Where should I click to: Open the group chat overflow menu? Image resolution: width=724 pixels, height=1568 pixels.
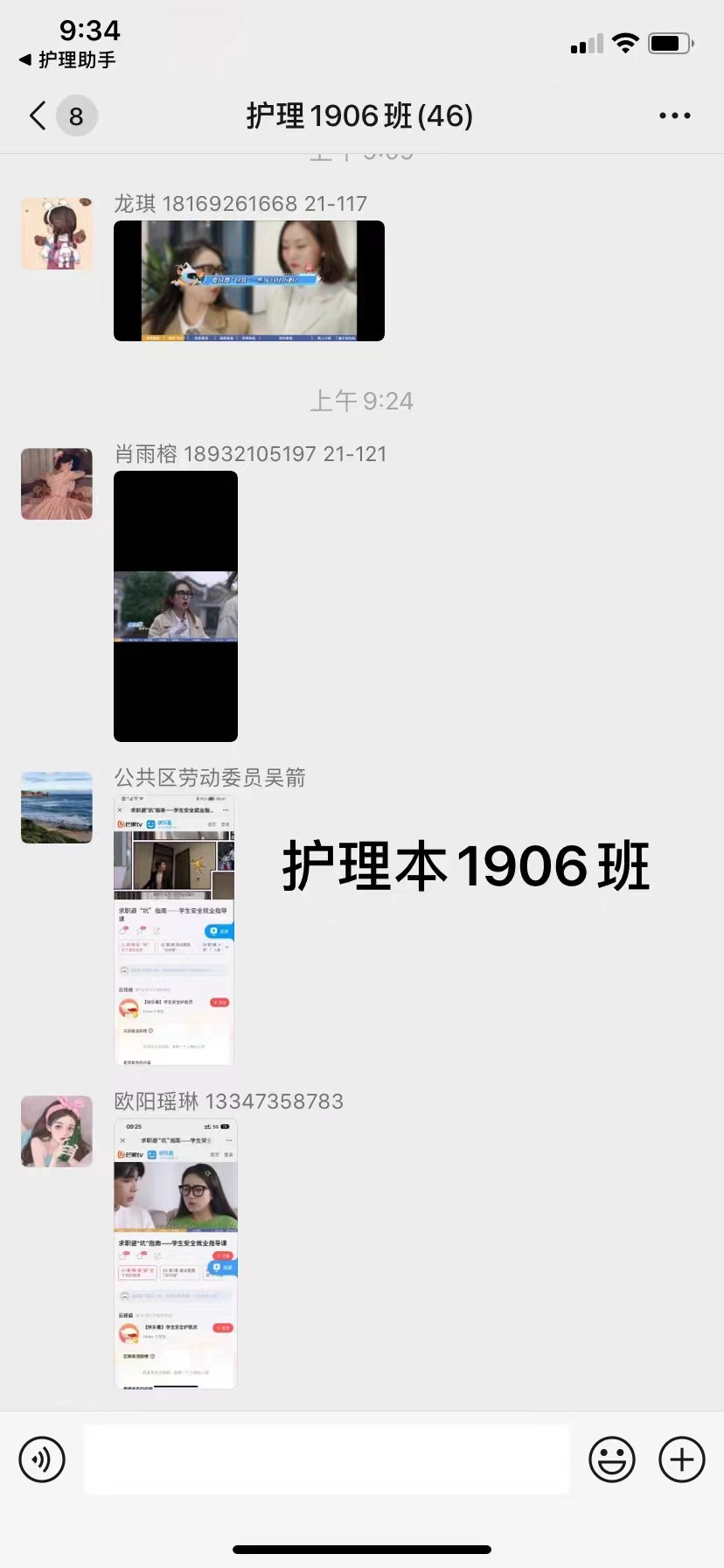674,115
